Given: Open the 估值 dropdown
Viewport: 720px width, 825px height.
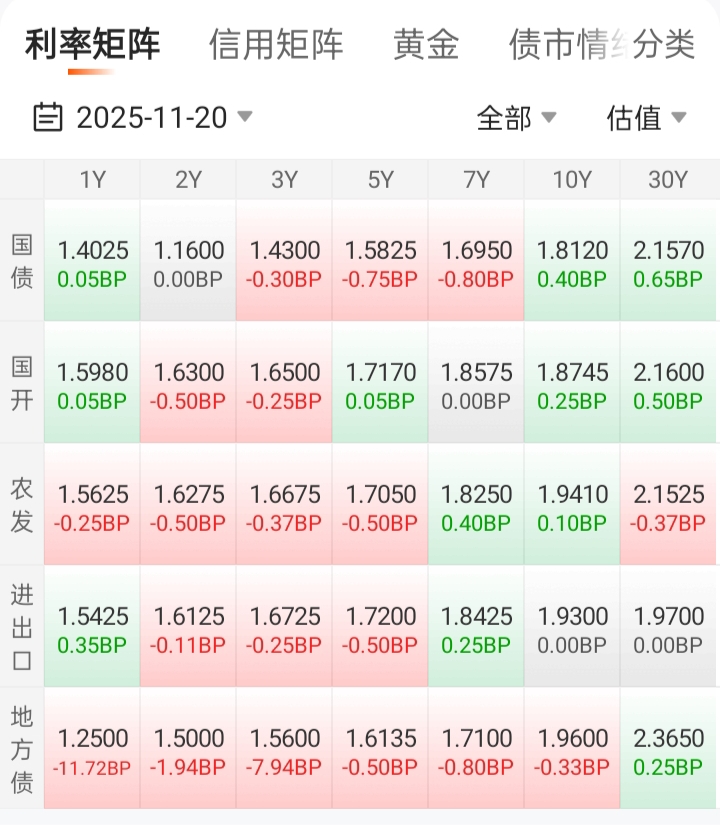Looking at the screenshot, I should pos(646,118).
